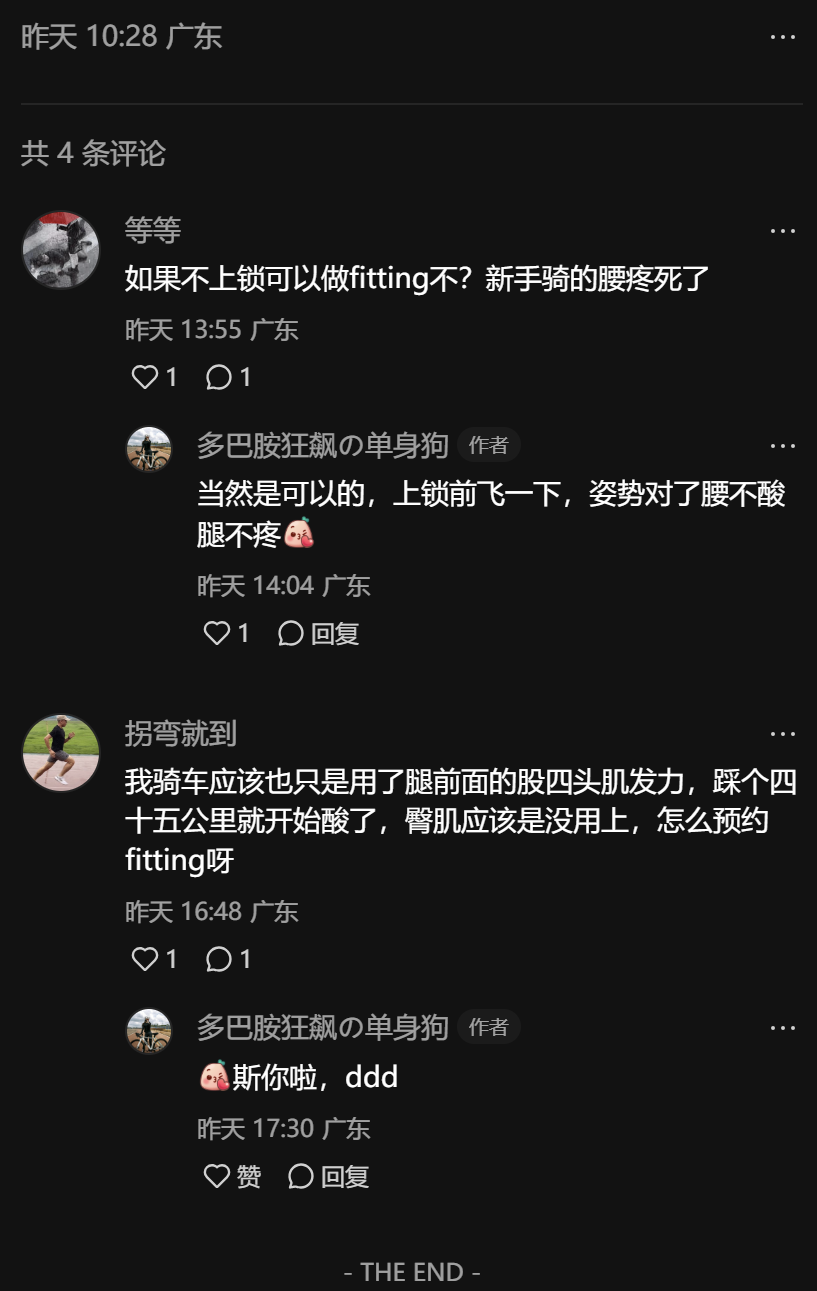Open the author's avatar beside the 17:30 reply
817x1291 pixels.
(149, 1031)
